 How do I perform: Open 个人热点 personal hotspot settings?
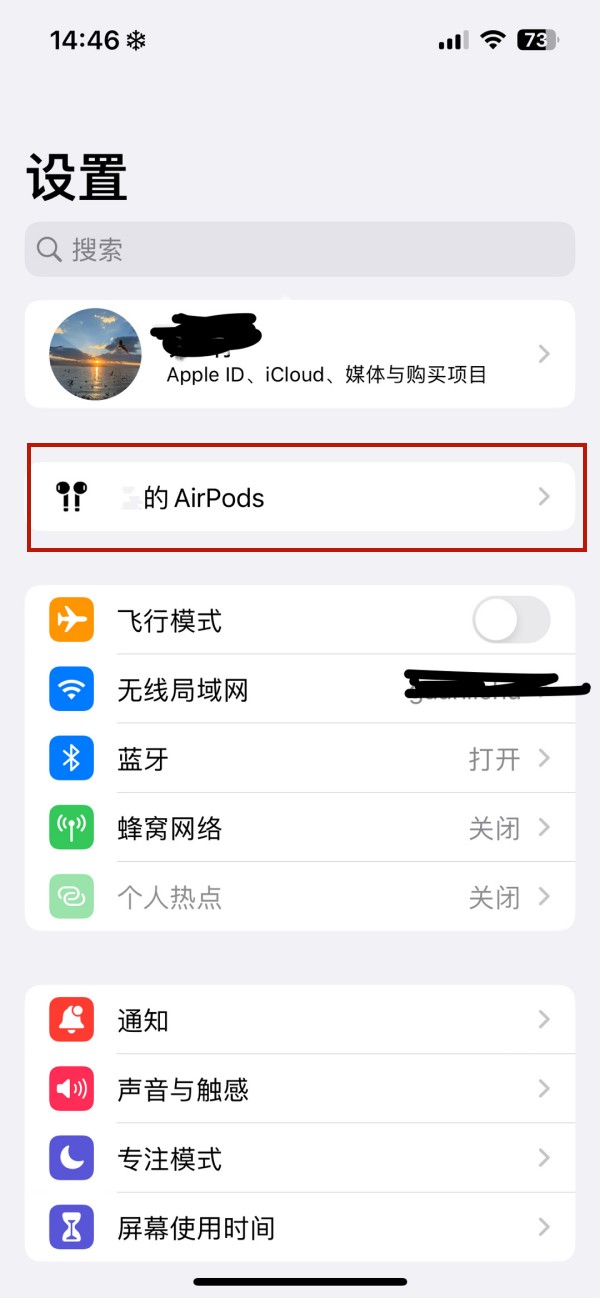click(x=300, y=897)
